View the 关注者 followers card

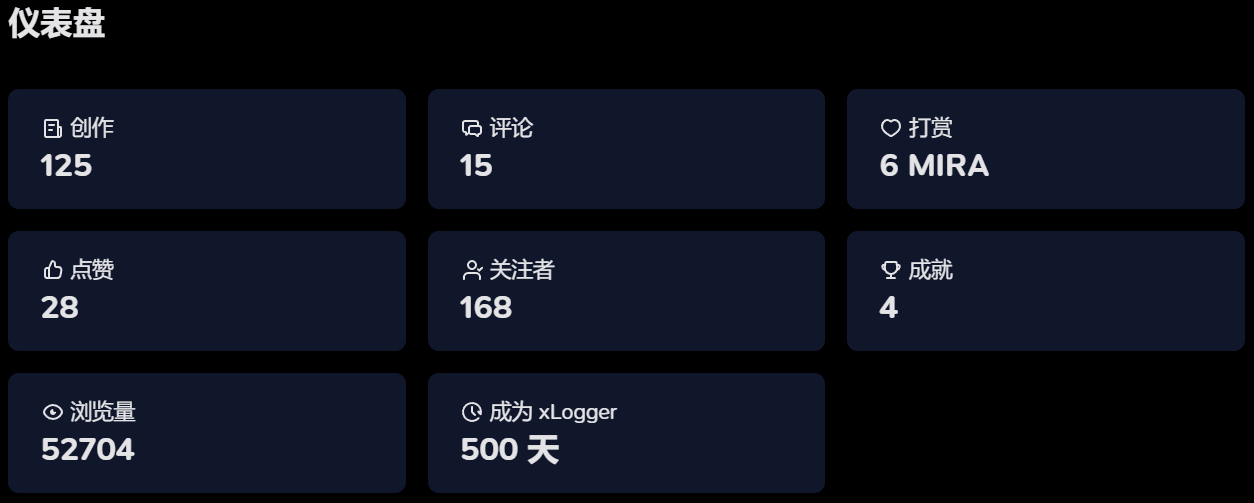coord(626,291)
